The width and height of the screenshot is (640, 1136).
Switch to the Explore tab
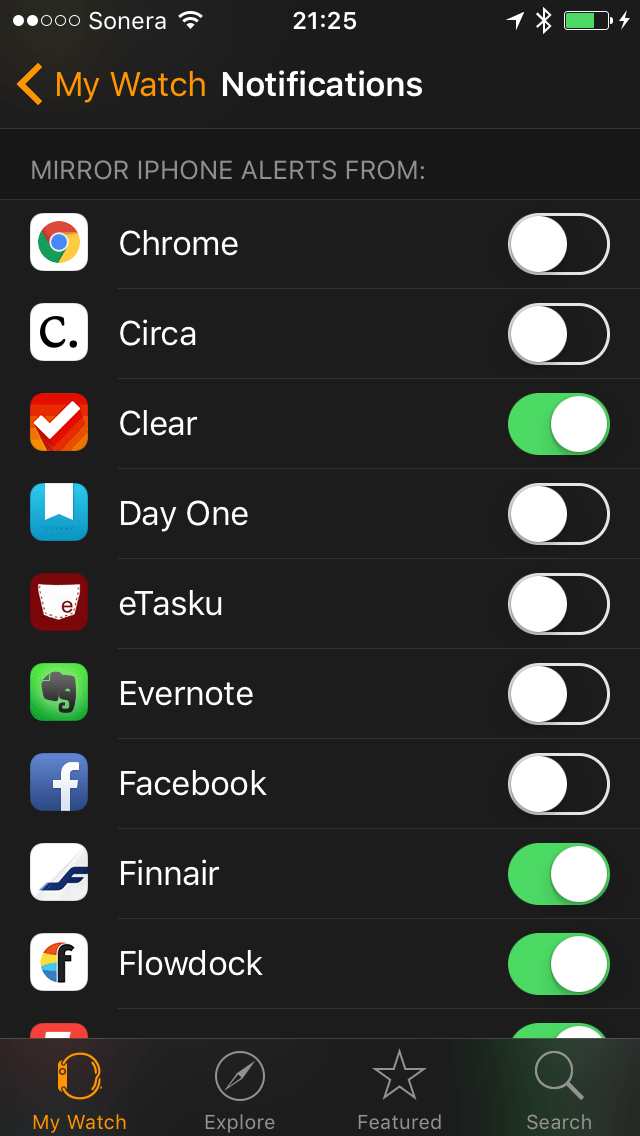tap(240, 1090)
